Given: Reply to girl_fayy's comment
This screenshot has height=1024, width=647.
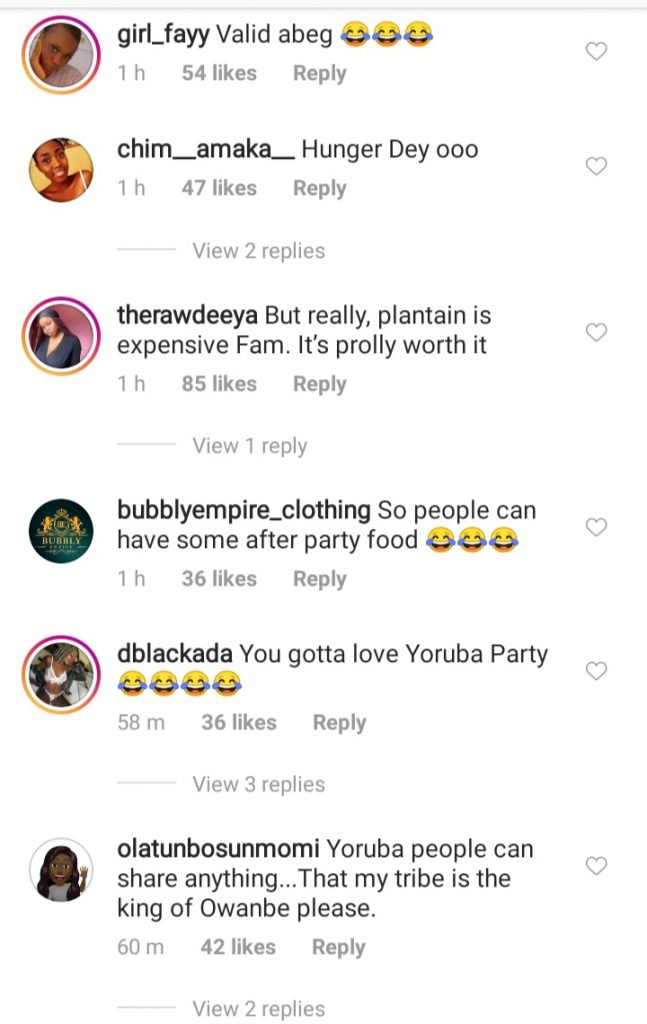Looking at the screenshot, I should pyautogui.click(x=319, y=73).
